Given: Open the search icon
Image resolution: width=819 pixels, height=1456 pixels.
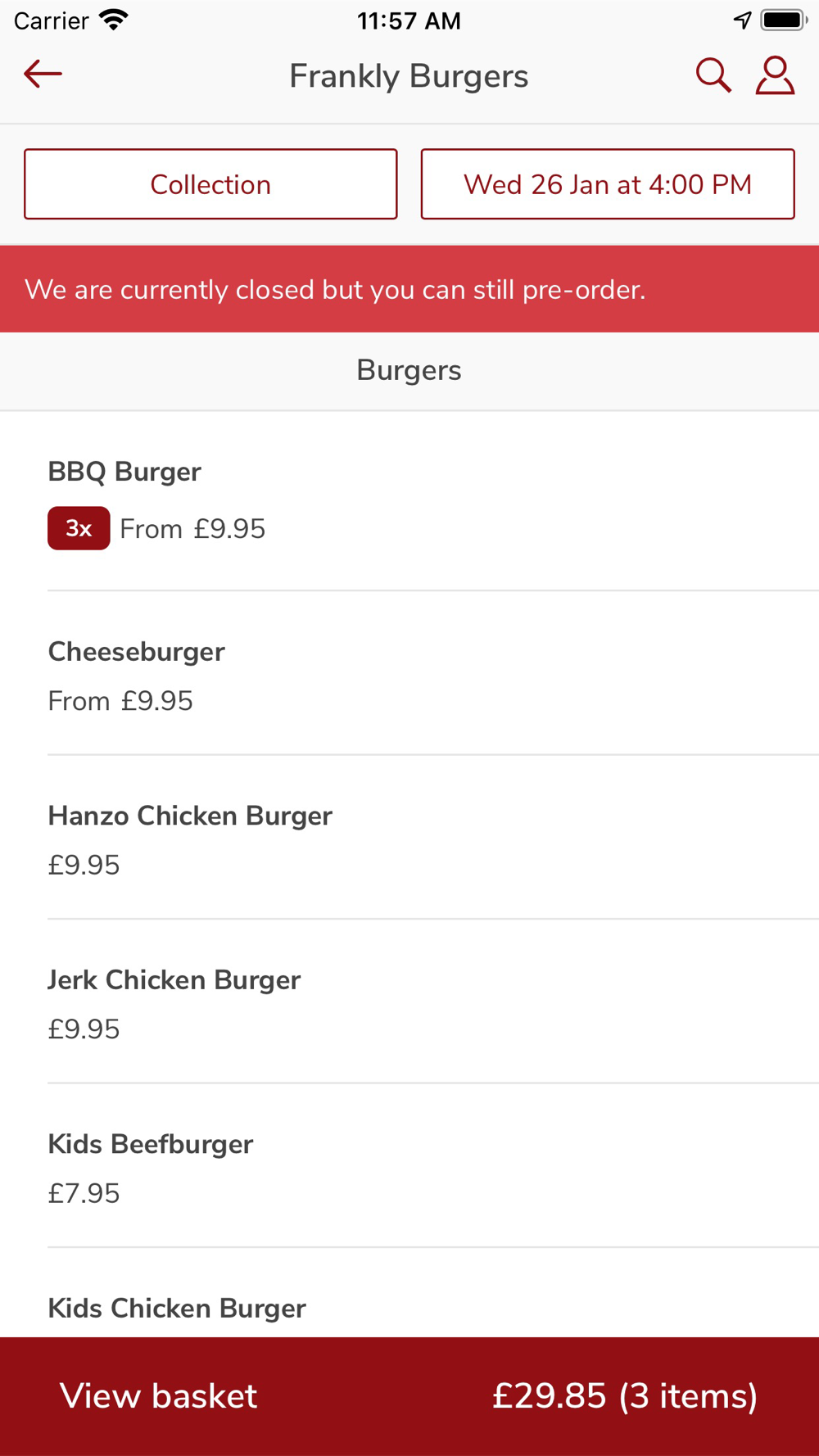Looking at the screenshot, I should pyautogui.click(x=713, y=75).
